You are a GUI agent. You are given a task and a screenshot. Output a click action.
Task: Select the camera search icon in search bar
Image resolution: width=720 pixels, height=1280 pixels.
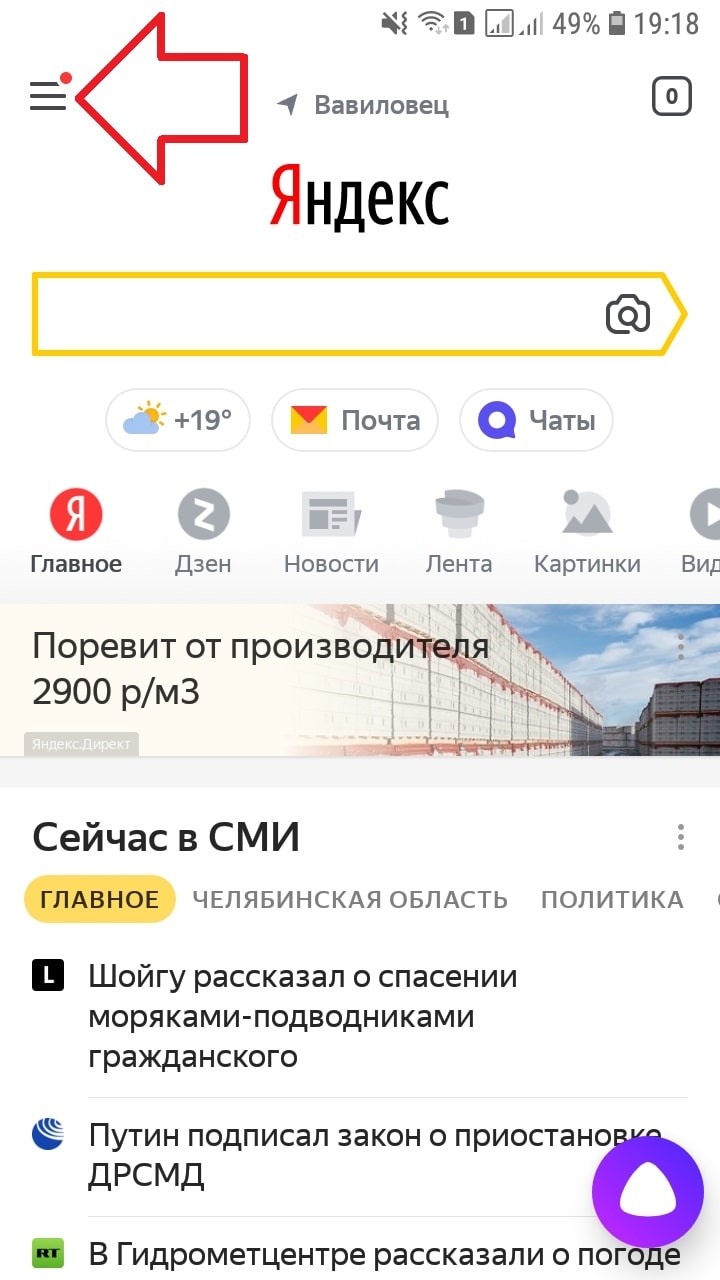(626, 314)
